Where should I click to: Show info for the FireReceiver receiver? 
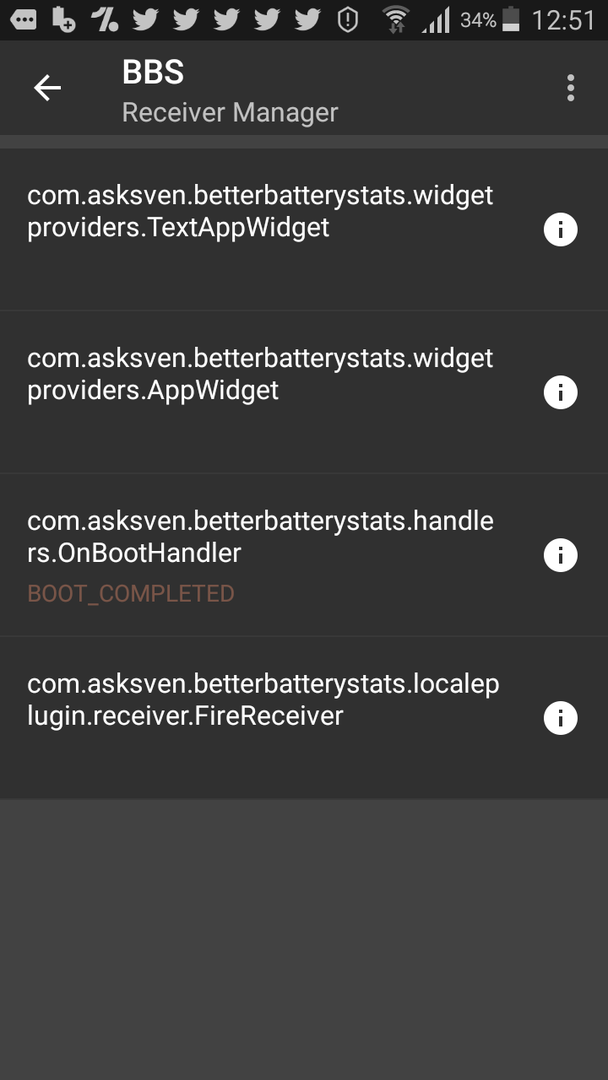point(560,718)
